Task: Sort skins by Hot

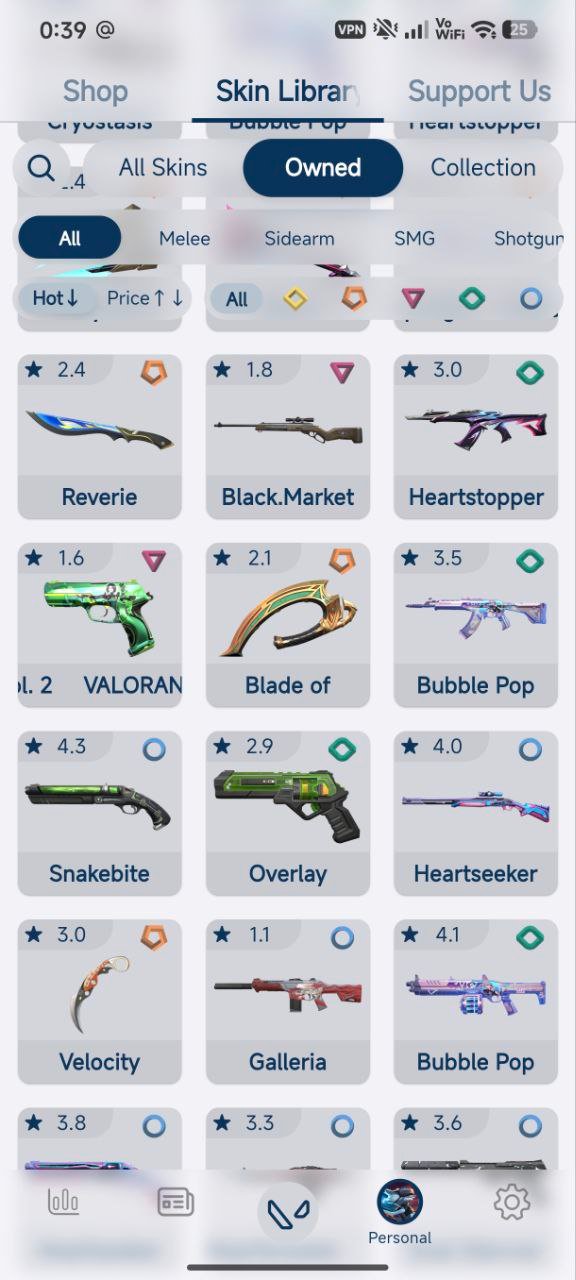Action: coord(55,298)
